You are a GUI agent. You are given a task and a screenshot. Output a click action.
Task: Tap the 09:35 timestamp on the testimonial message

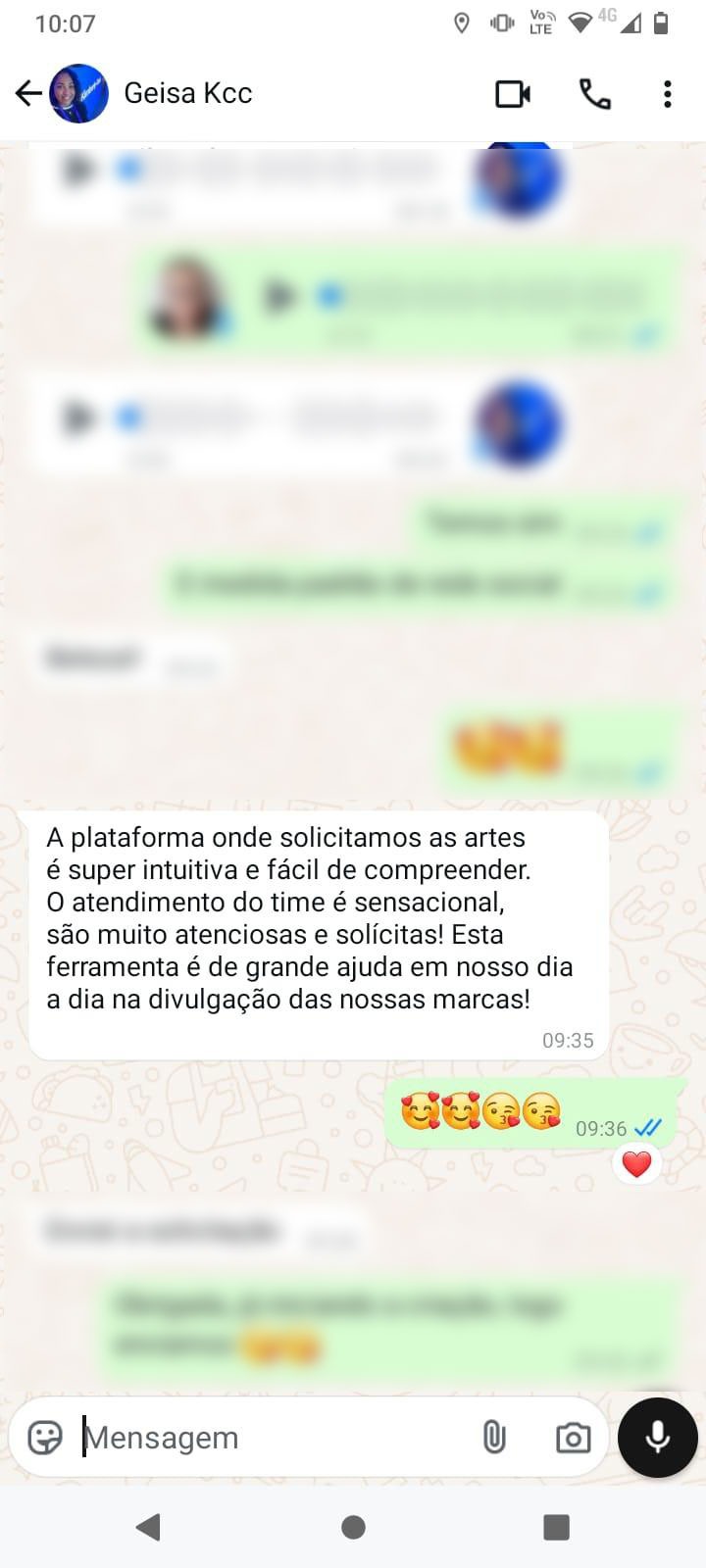click(x=568, y=1040)
